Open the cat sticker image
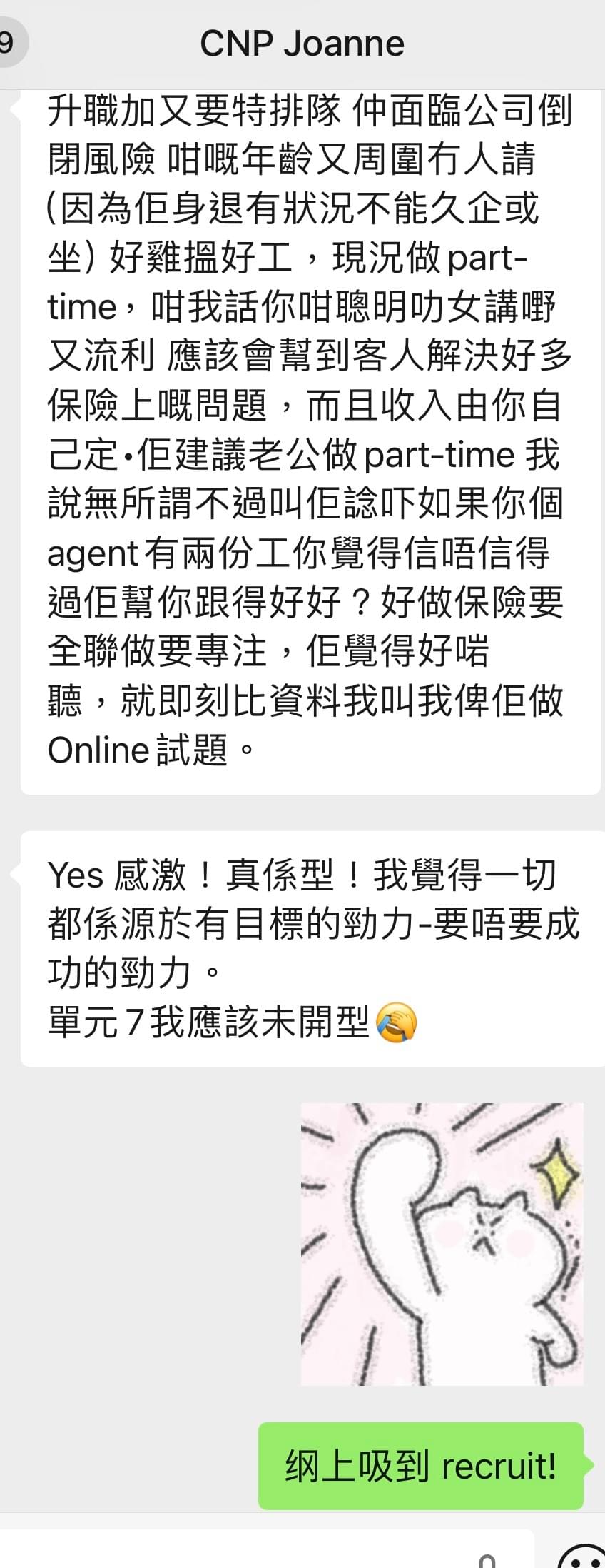This screenshot has height=1568, width=605. coord(442,1244)
